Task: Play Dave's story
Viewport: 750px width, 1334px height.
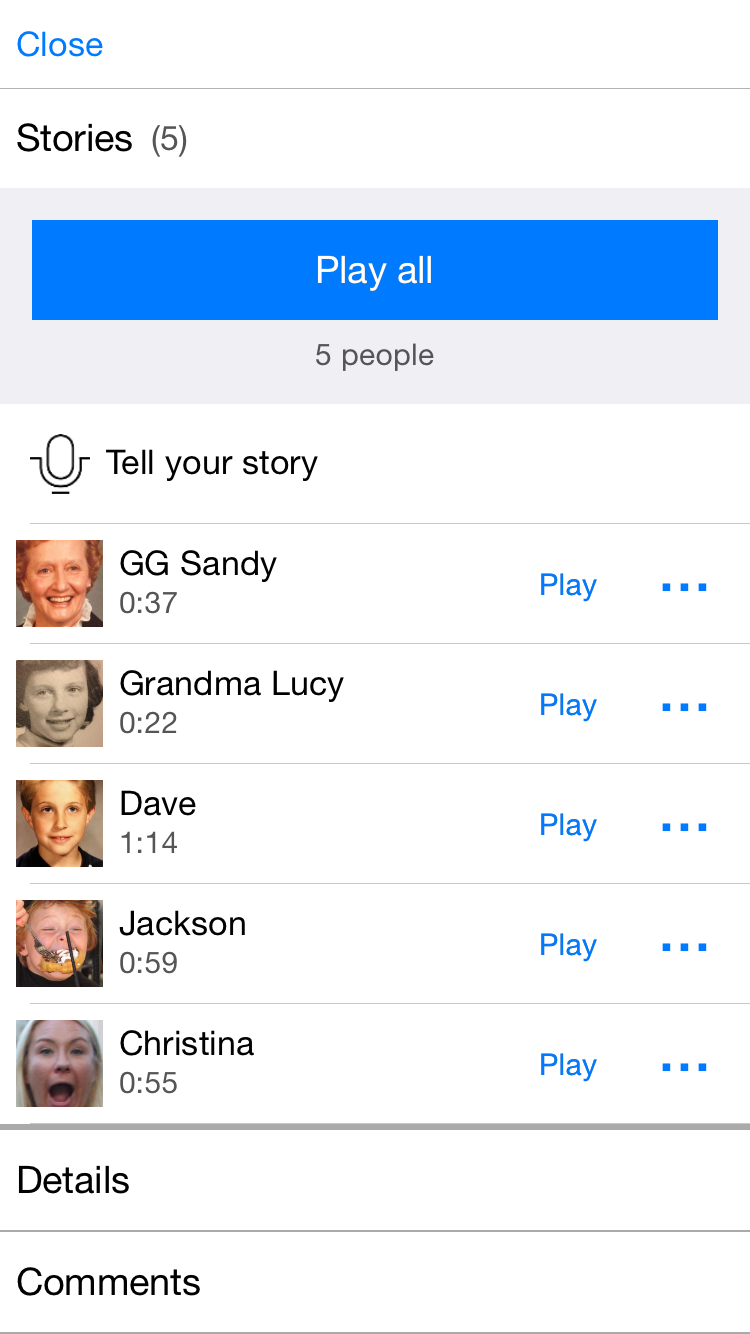Action: [567, 825]
